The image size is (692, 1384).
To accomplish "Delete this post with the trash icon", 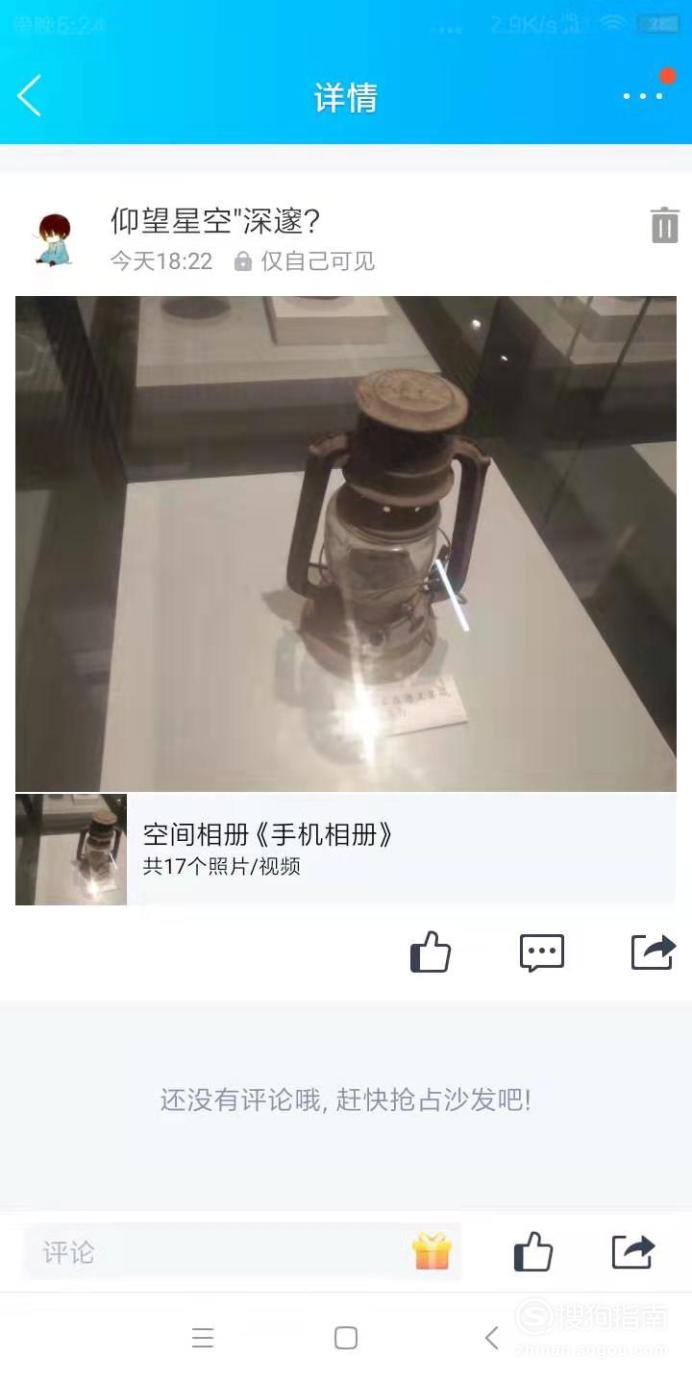I will pos(664,225).
